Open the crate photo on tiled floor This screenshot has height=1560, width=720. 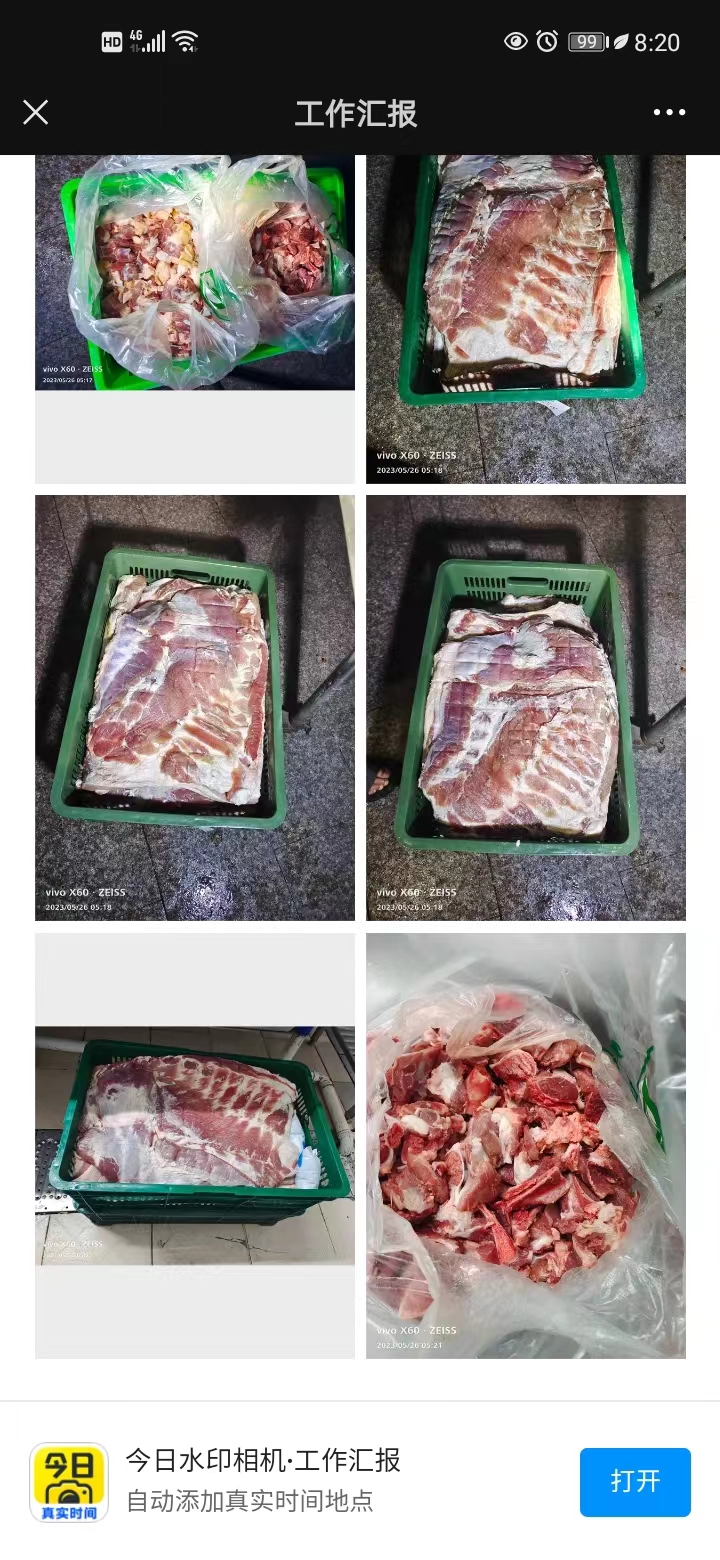pos(195,1145)
